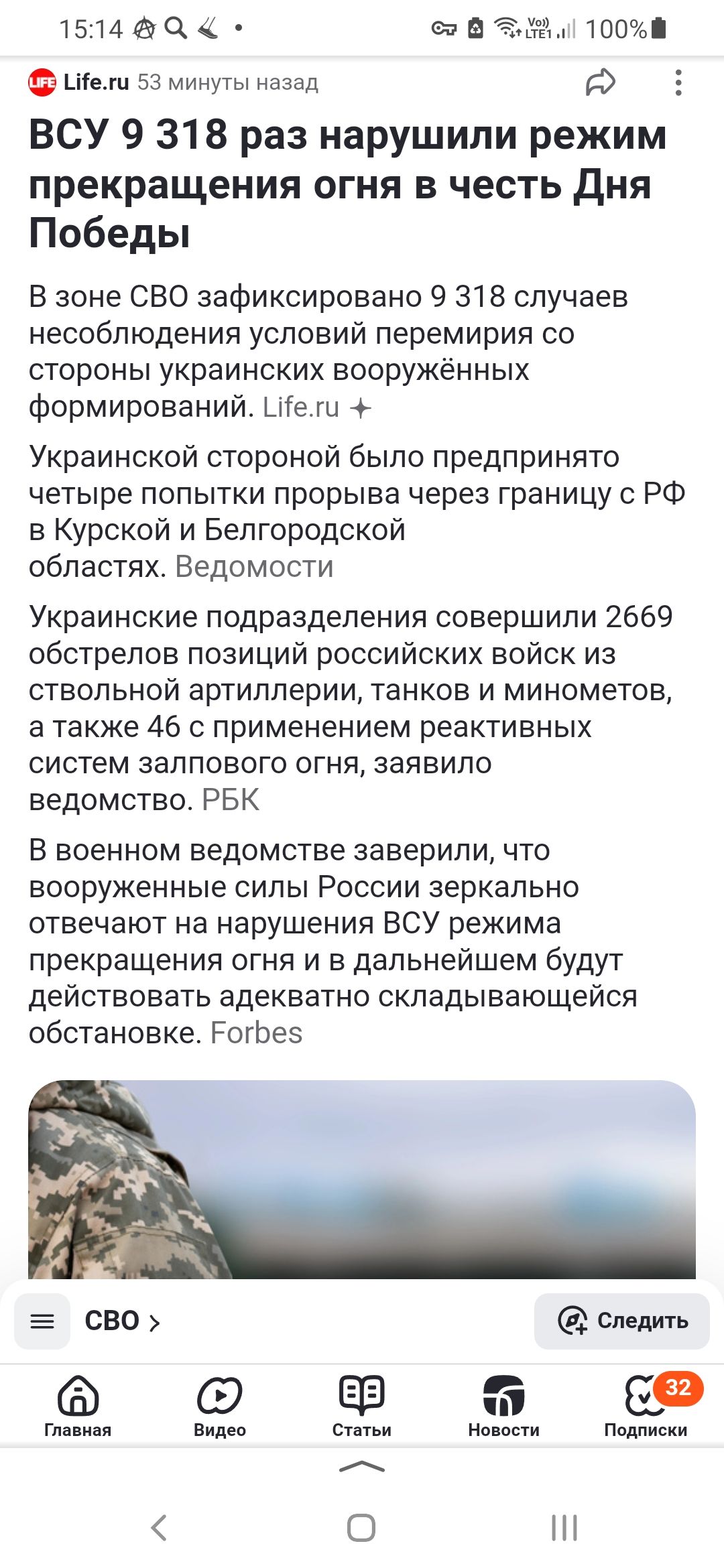The height and width of the screenshot is (1568, 724).
Task: Open the three-dot overflow menu
Action: click(678, 82)
